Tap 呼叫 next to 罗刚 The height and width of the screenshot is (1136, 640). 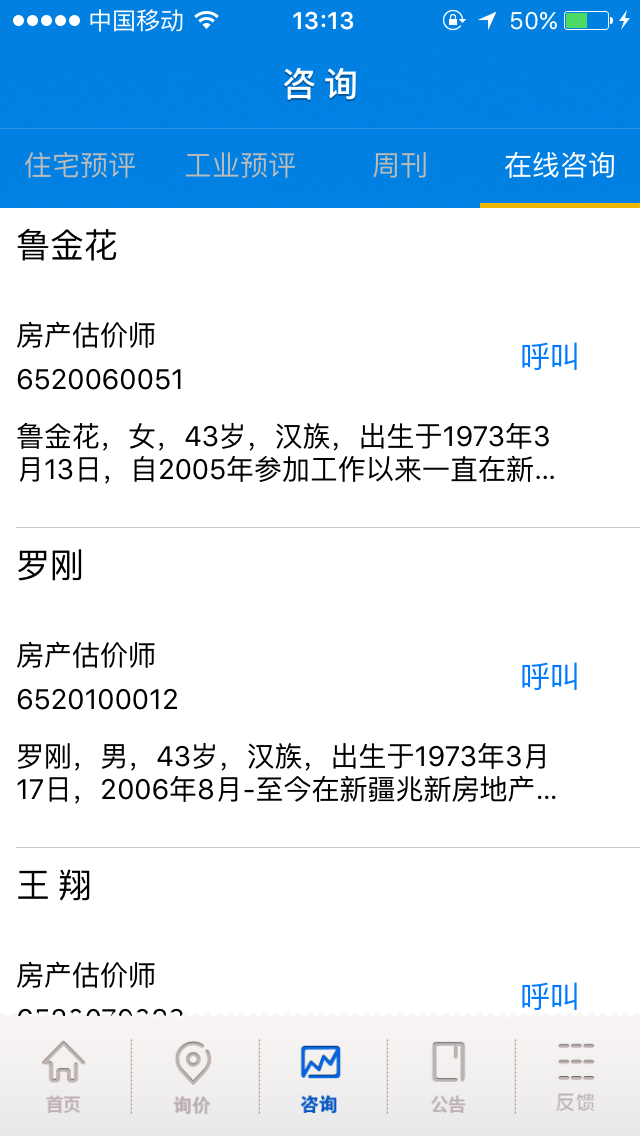[549, 677]
